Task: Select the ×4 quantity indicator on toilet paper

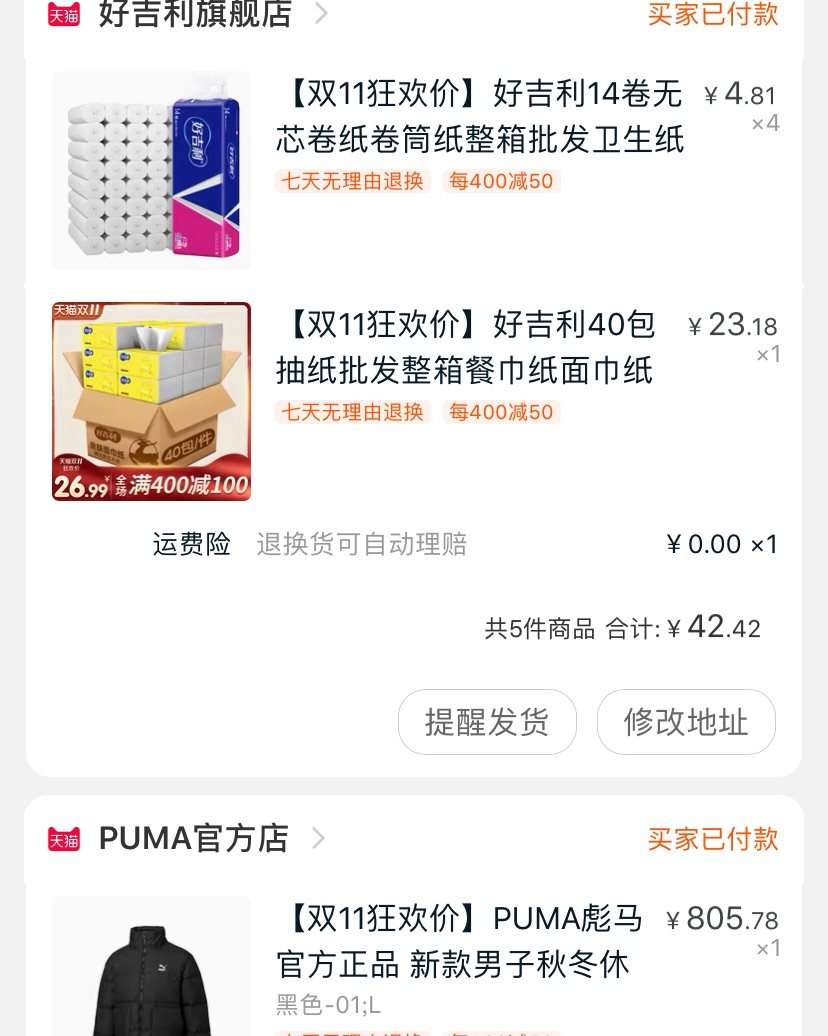Action: click(767, 123)
